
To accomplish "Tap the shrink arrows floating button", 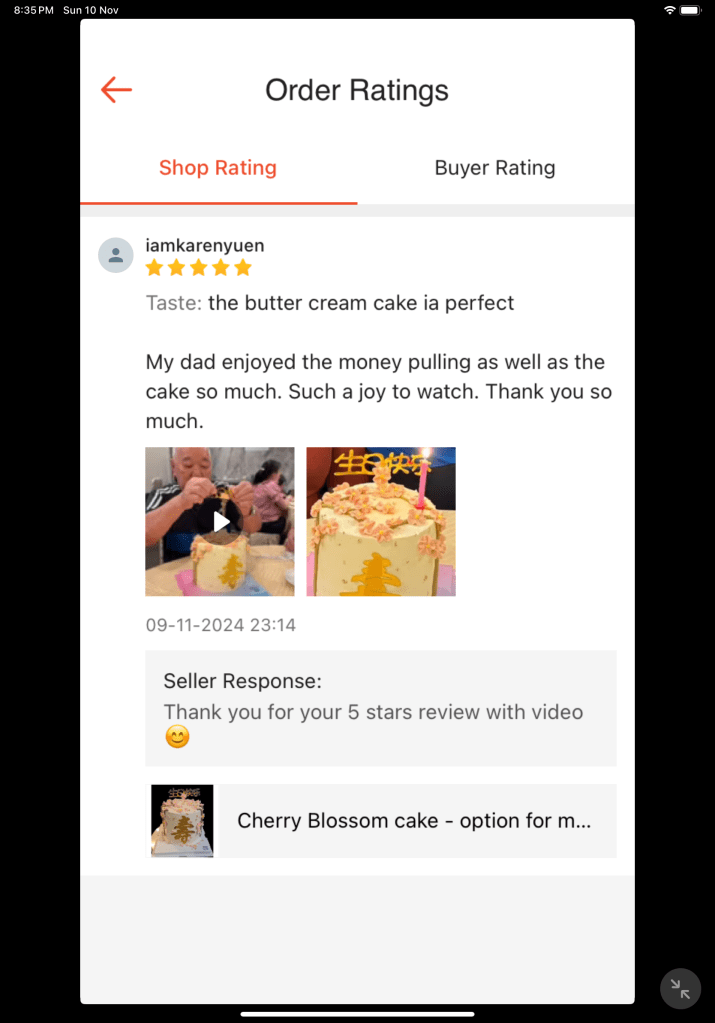I will click(680, 989).
